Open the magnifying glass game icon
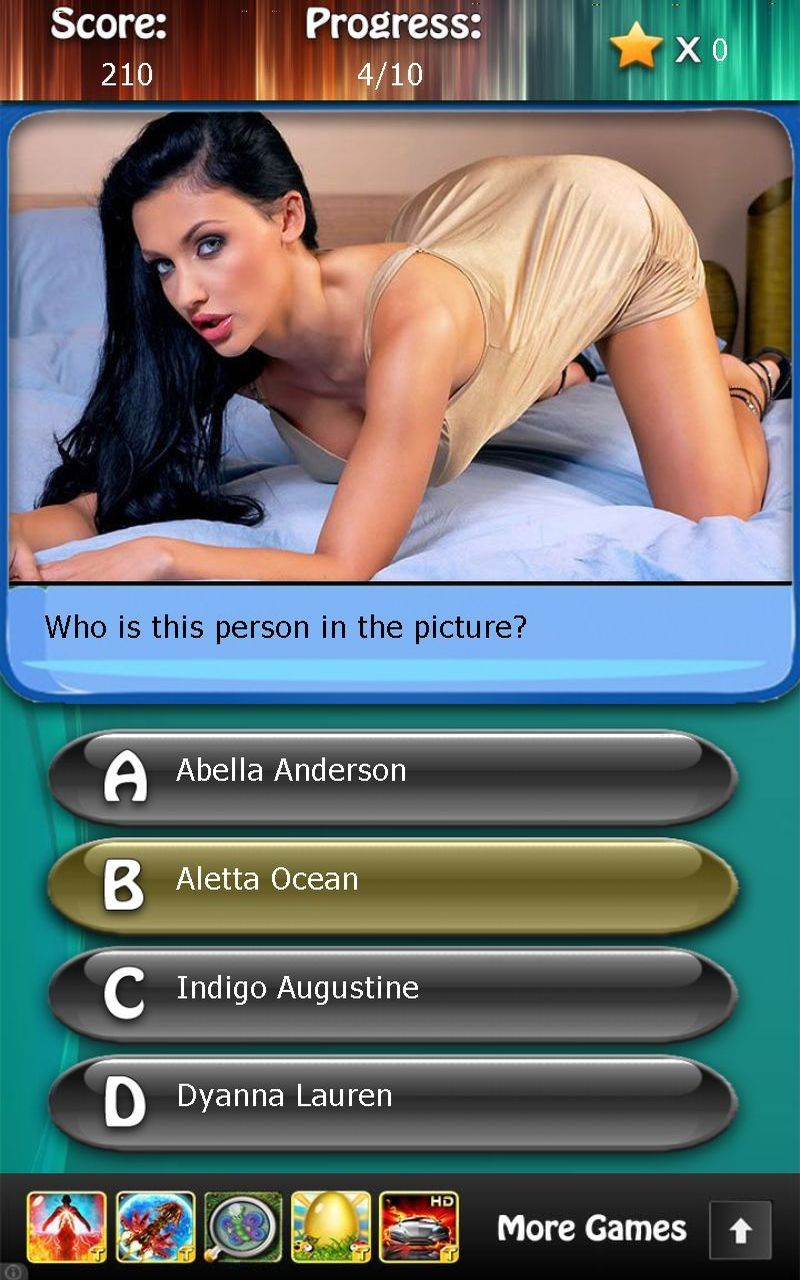The height and width of the screenshot is (1280, 800). click(242, 1227)
